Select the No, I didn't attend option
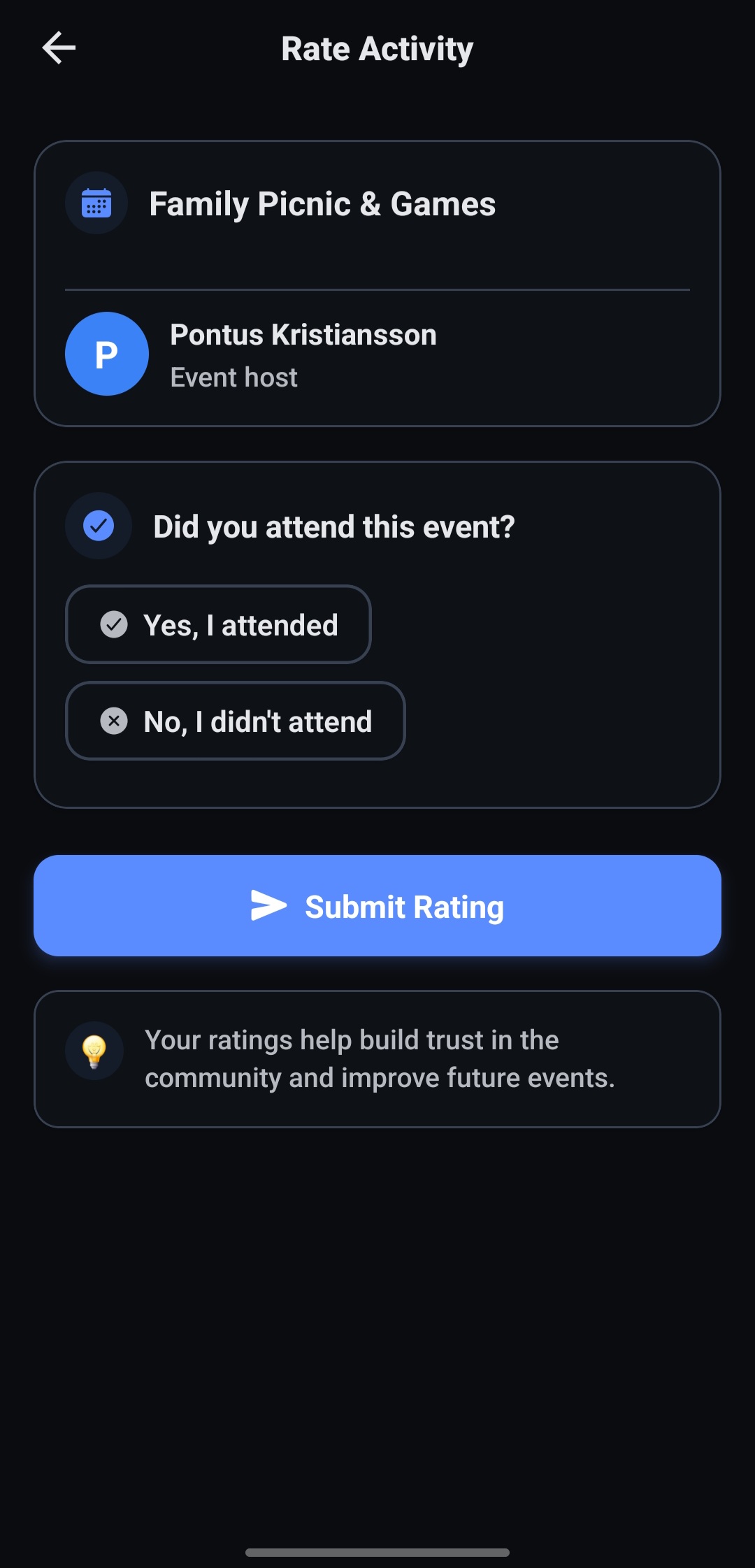Image resolution: width=755 pixels, height=1568 pixels. (x=235, y=721)
